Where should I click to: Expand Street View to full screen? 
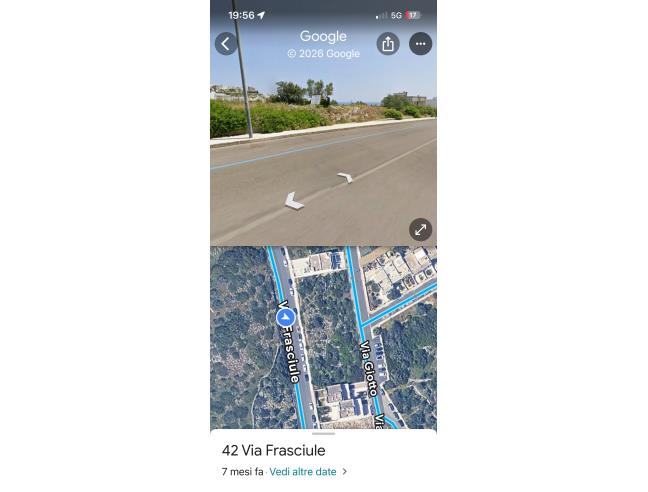tap(420, 230)
